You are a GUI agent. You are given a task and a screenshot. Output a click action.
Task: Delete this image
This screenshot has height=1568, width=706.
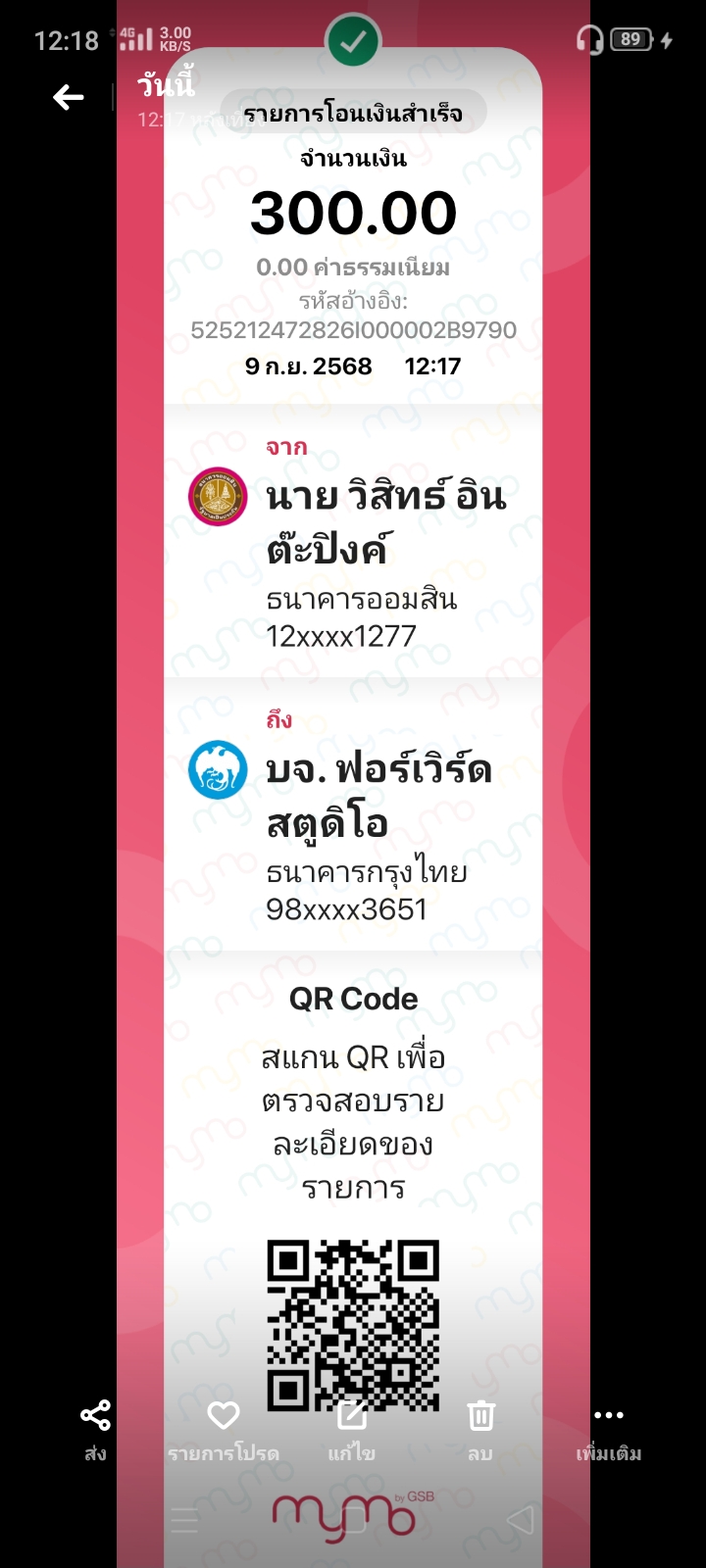pos(480,1429)
